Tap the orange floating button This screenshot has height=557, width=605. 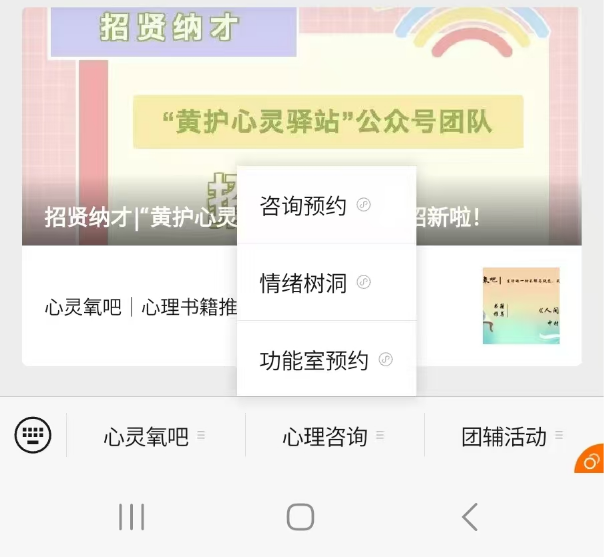[591, 460]
